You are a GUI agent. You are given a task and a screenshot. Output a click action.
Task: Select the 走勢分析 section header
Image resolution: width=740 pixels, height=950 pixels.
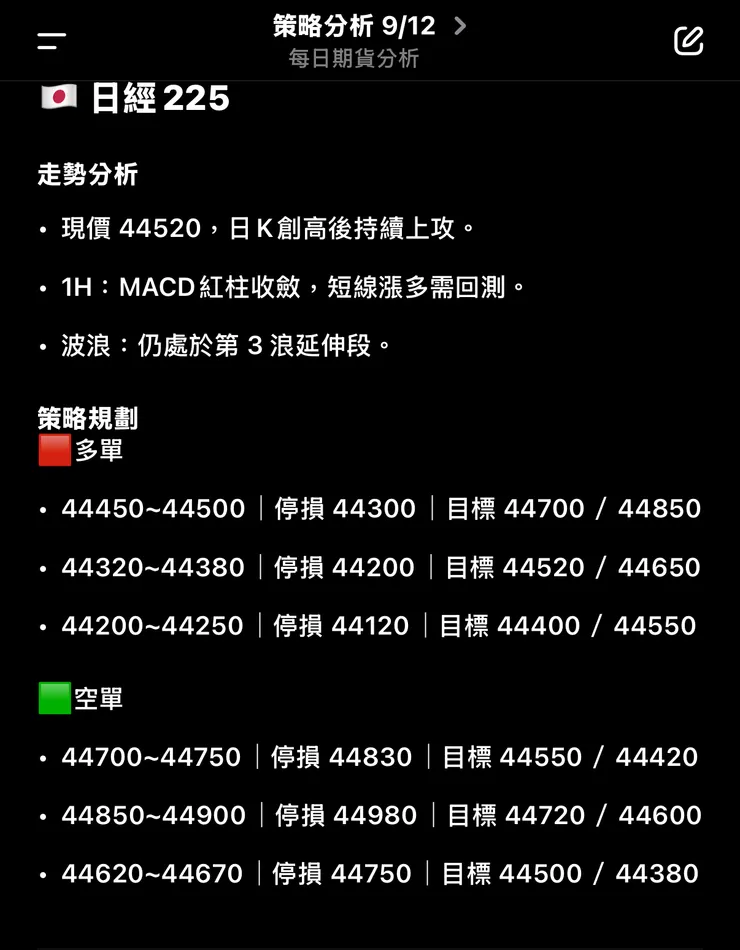(85, 174)
